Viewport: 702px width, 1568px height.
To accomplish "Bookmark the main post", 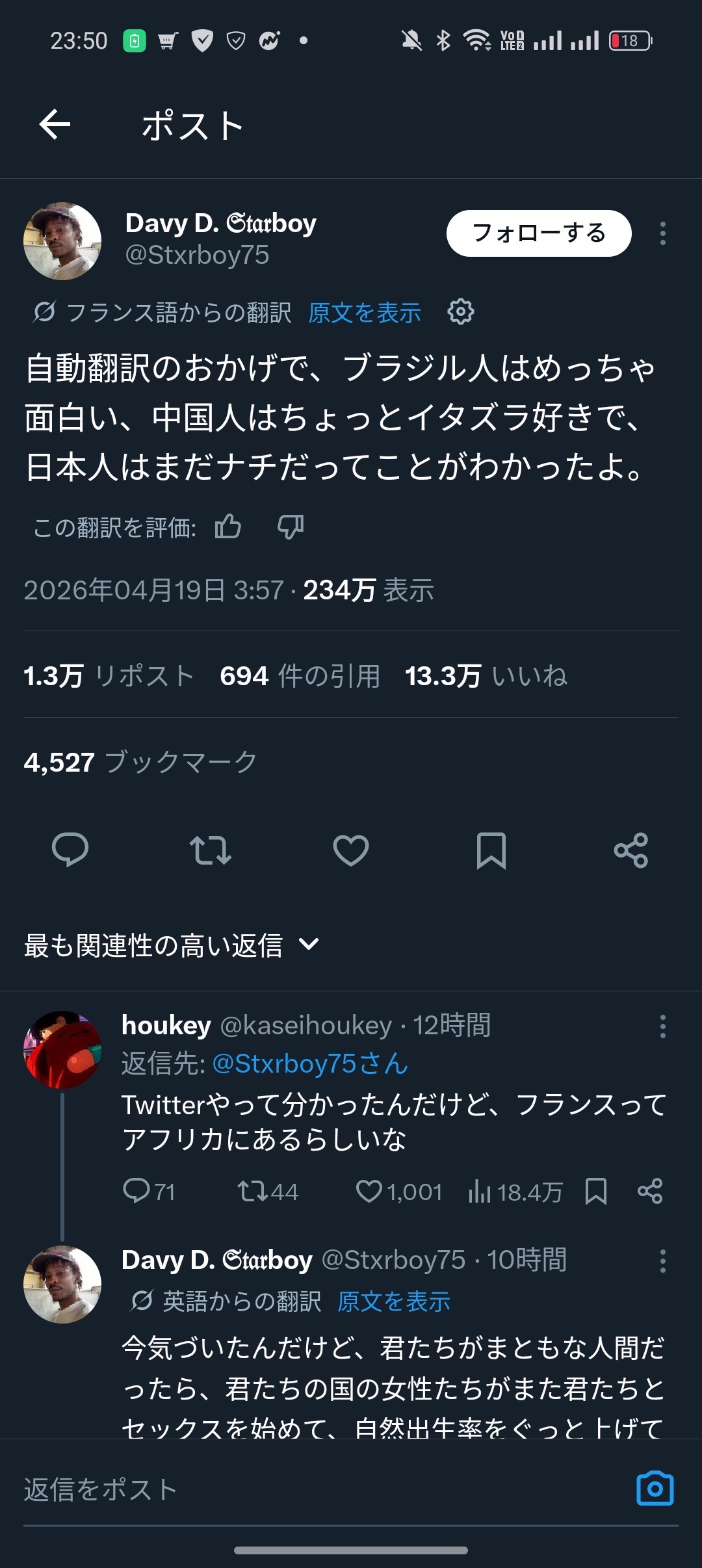I will click(491, 850).
